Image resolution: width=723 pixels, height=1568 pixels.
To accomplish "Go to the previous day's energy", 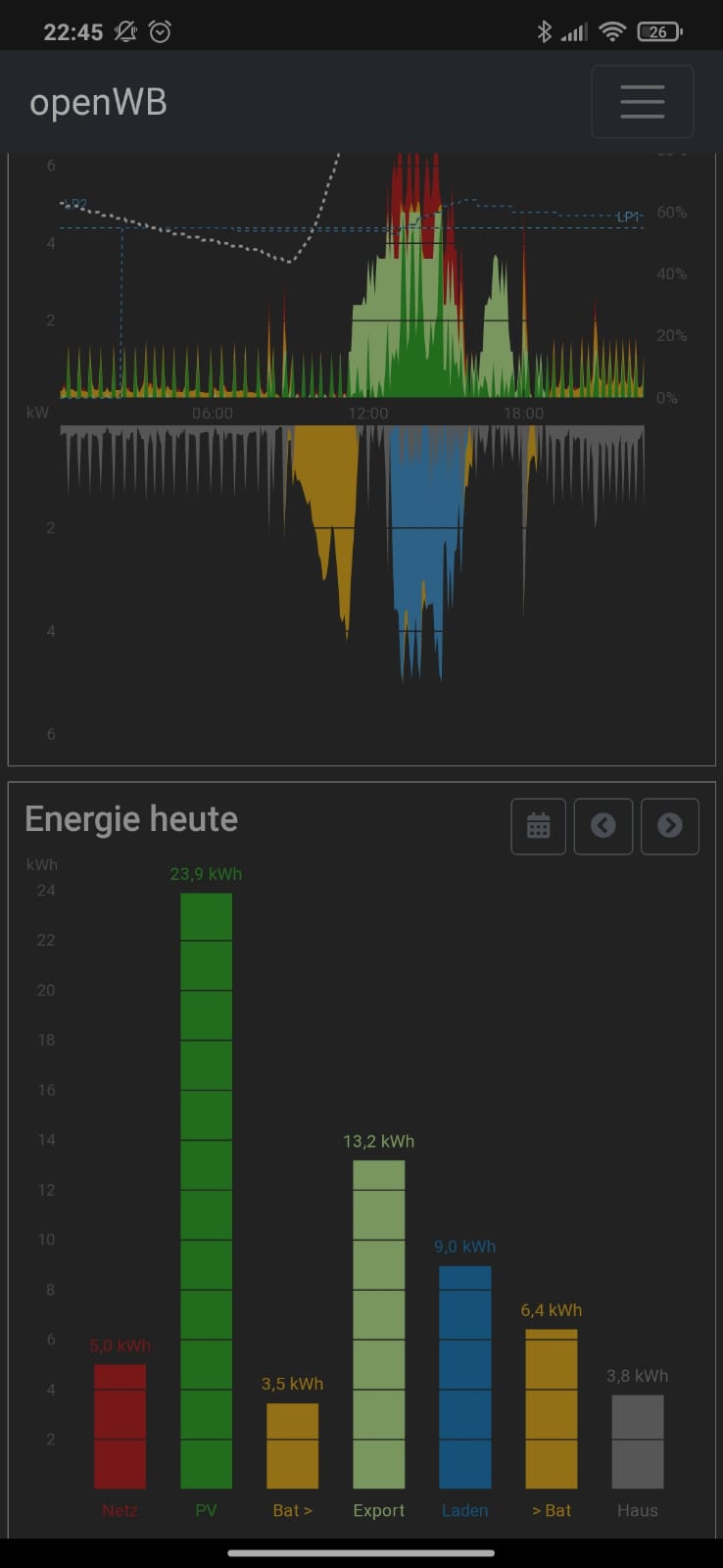I will [602, 826].
